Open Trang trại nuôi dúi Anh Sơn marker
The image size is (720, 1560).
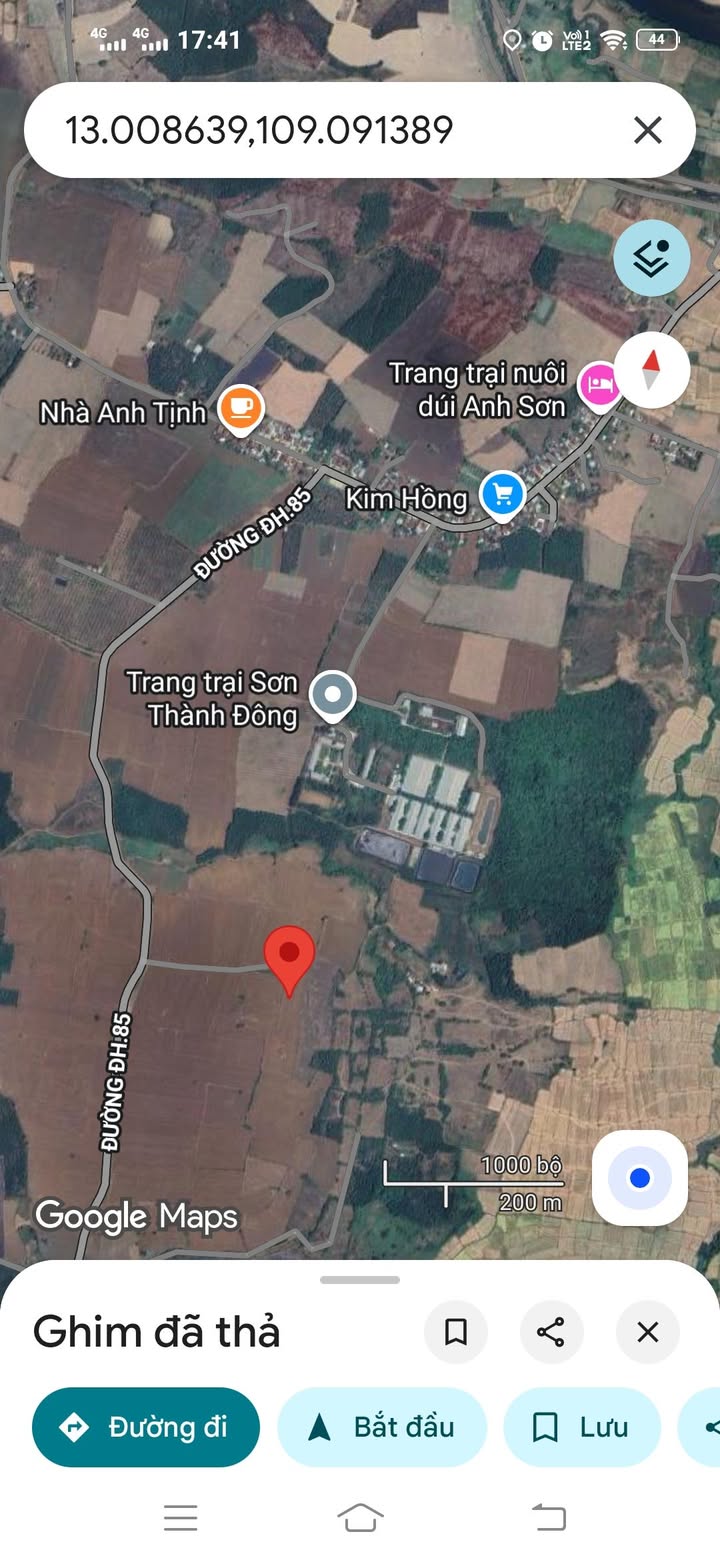(x=600, y=384)
